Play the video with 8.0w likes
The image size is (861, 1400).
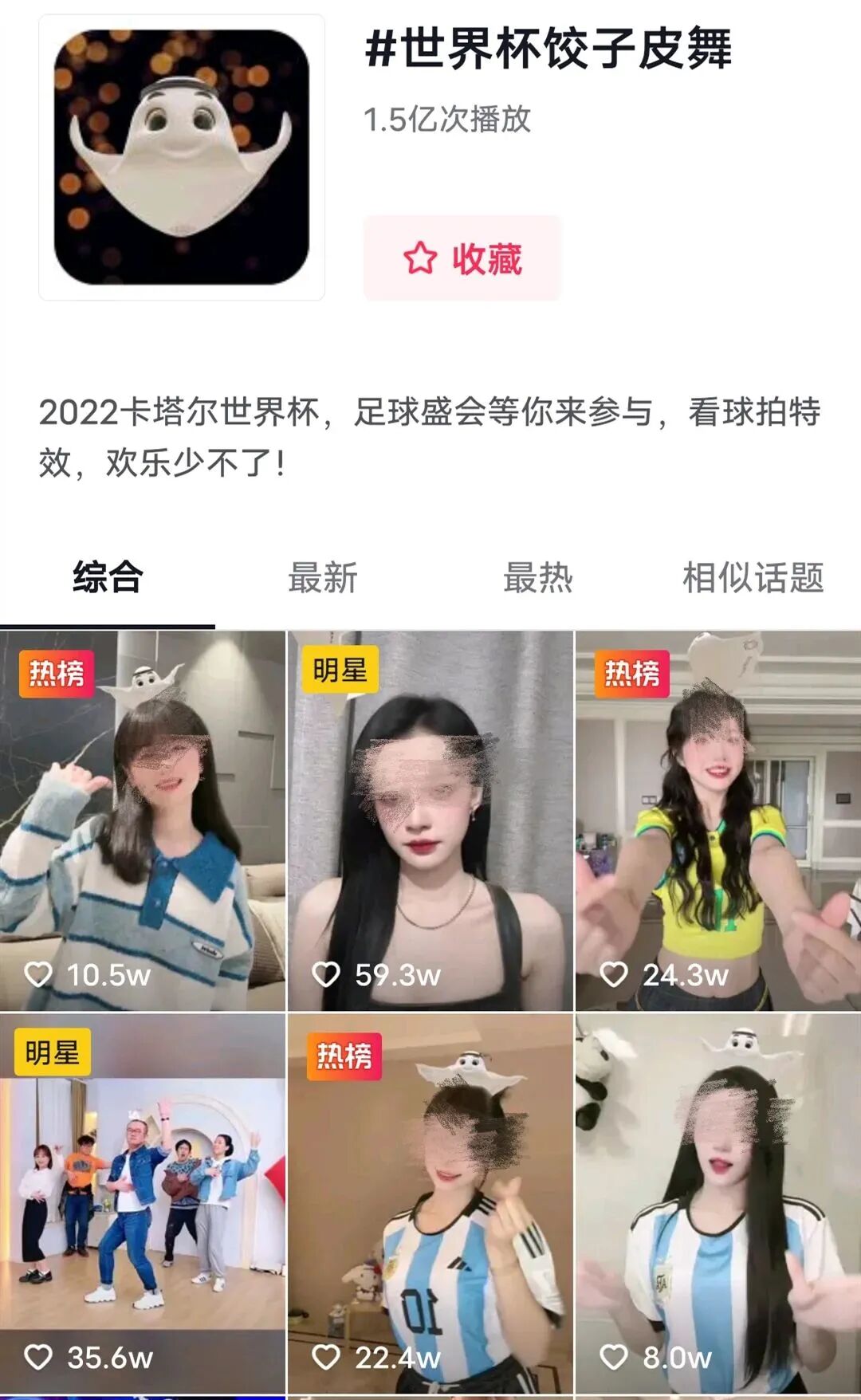(717, 1204)
